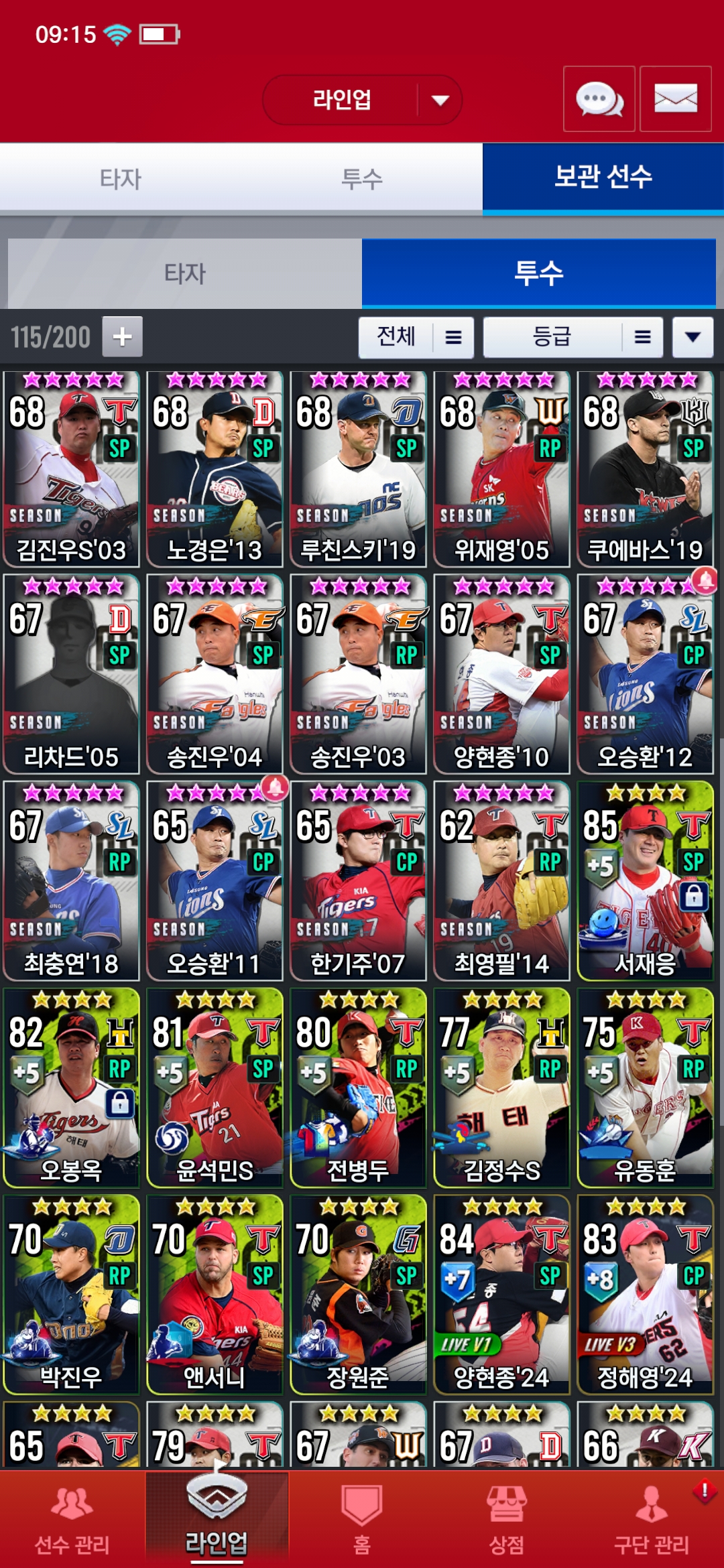Image resolution: width=724 pixels, height=1568 pixels.
Task: Toggle sort order with the arrow button
Action: (692, 337)
